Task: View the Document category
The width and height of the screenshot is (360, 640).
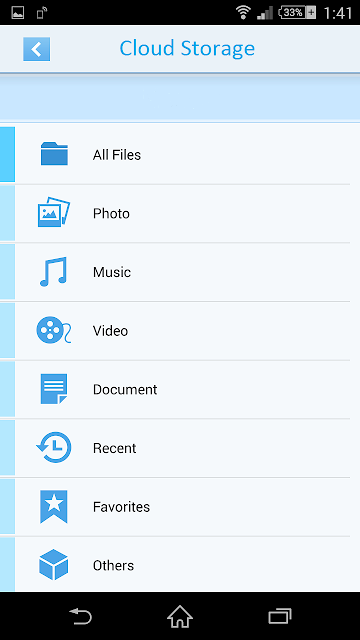Action: coord(180,390)
